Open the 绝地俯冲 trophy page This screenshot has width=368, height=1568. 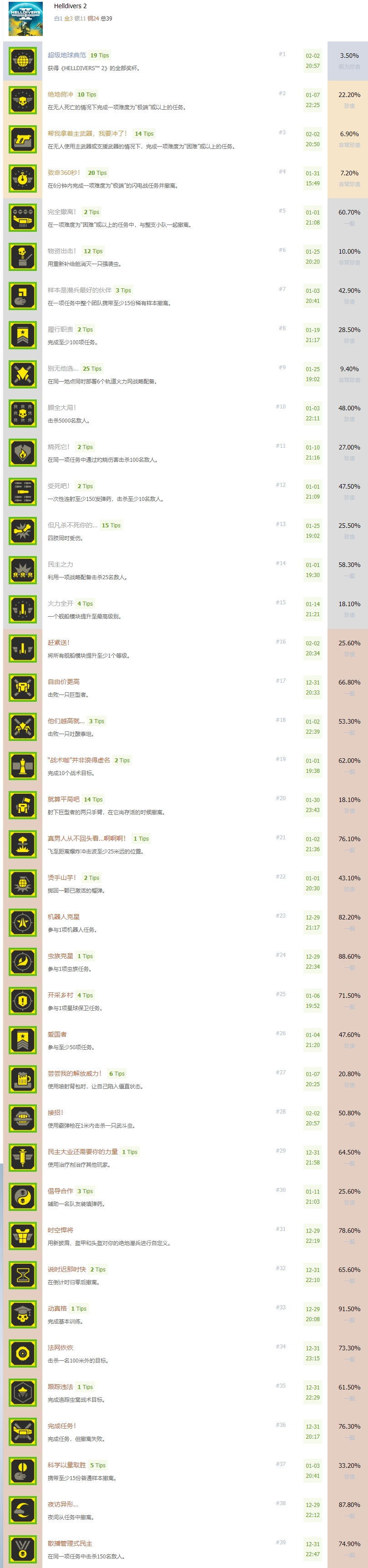(60, 94)
